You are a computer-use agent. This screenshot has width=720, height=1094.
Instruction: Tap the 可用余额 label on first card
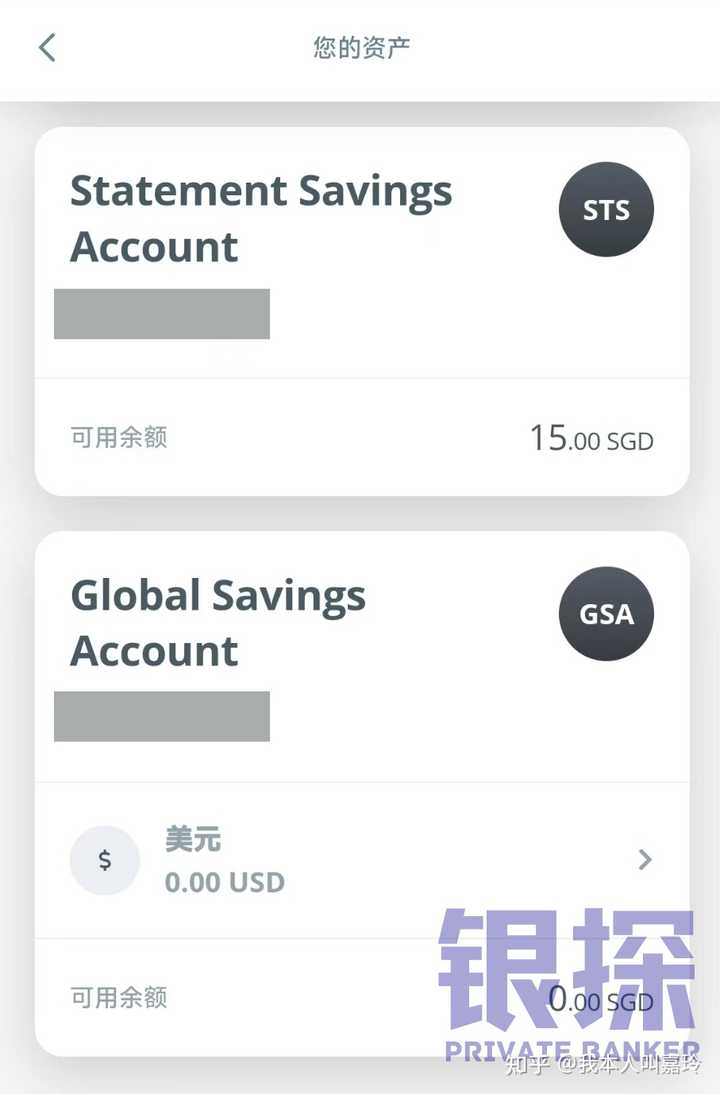[117, 437]
